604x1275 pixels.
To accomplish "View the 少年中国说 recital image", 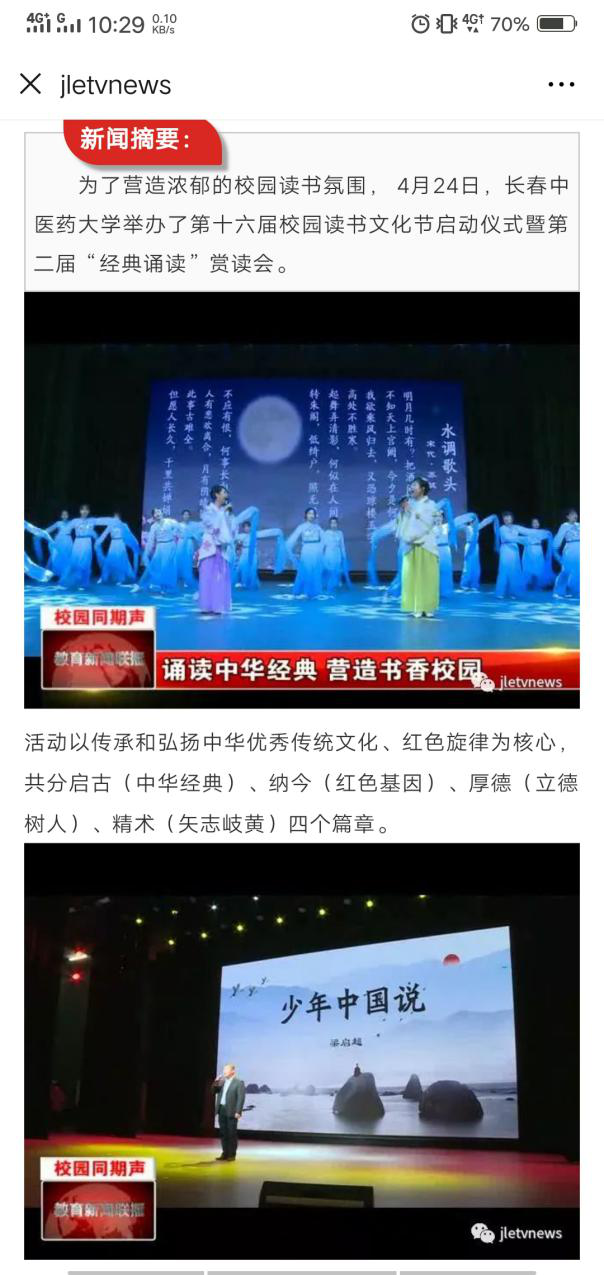I will [301, 1050].
